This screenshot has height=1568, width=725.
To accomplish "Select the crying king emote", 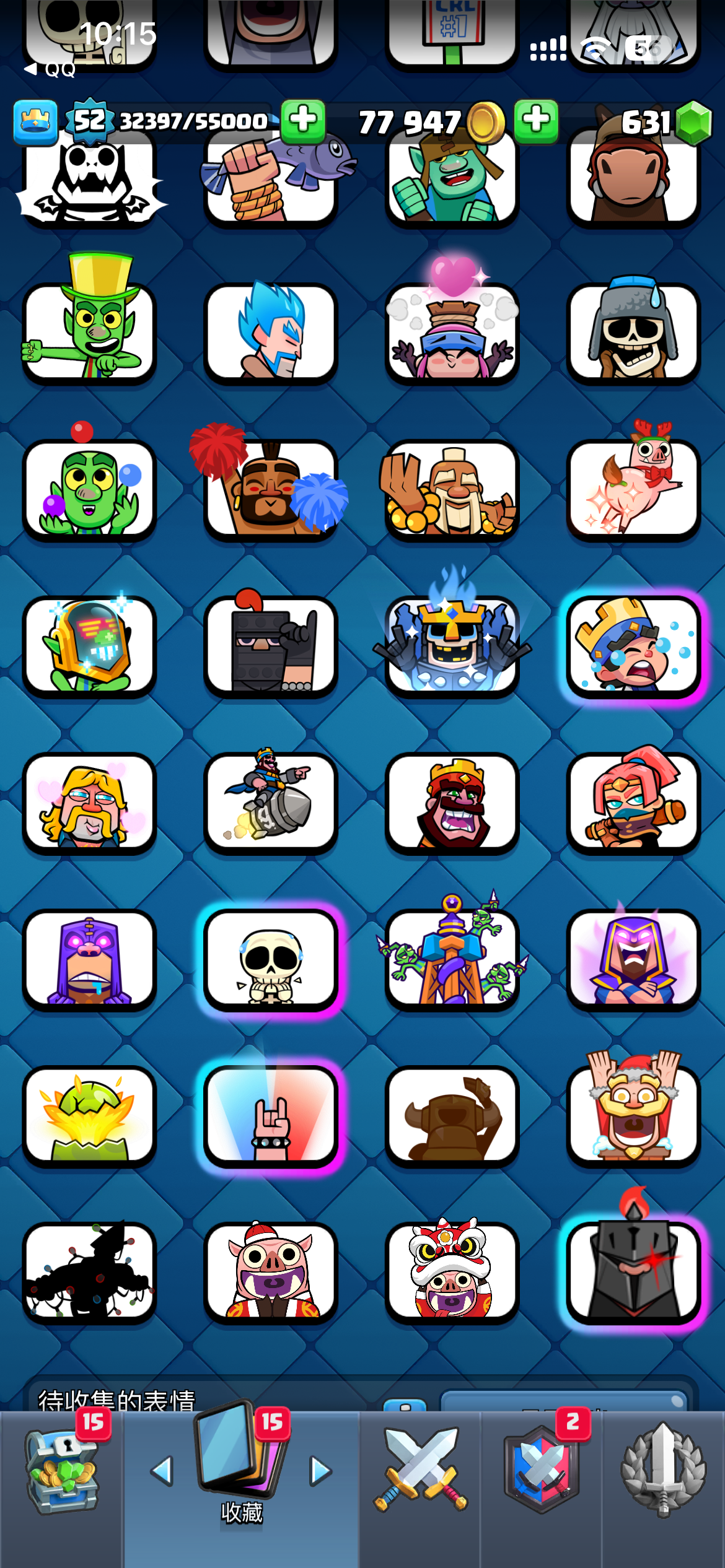I will tap(633, 647).
